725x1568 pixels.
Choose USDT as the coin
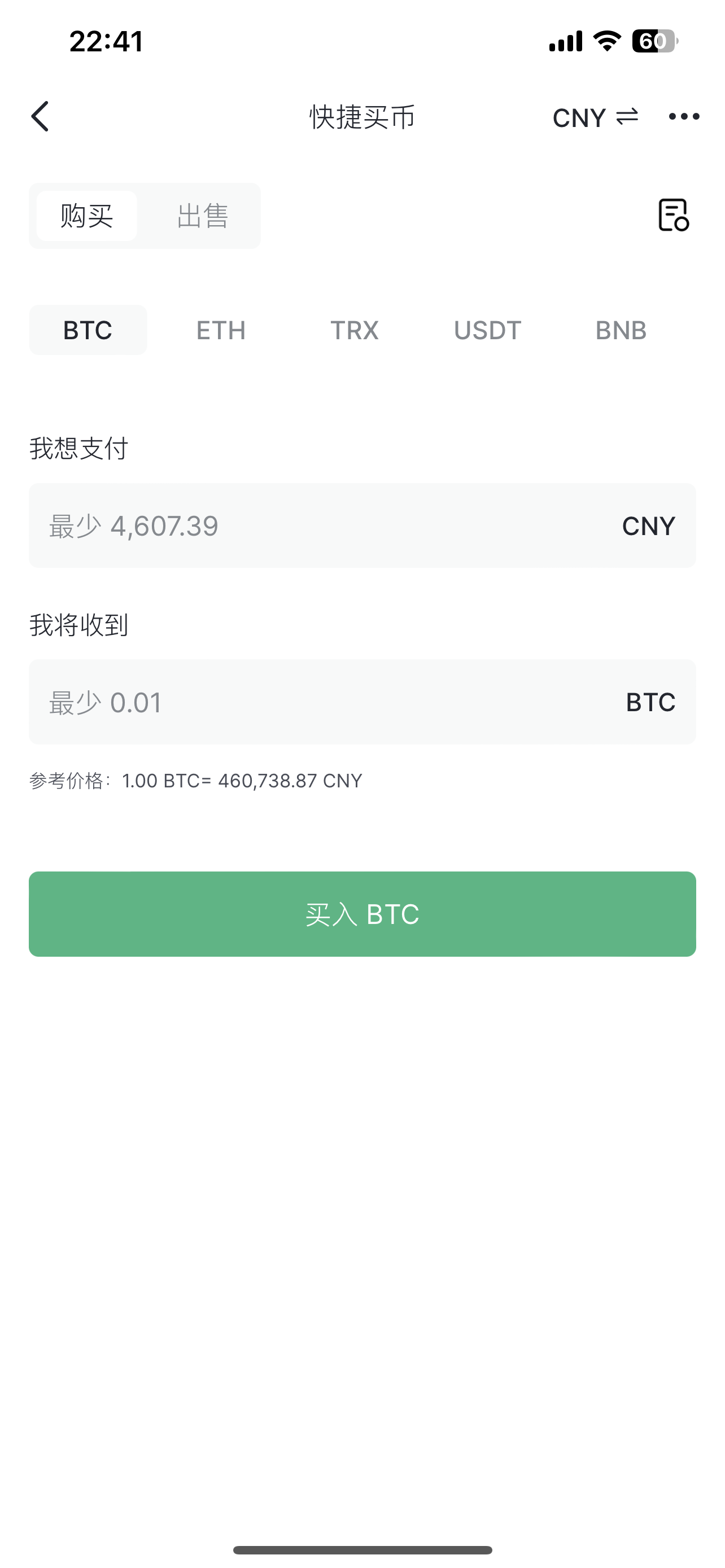click(488, 330)
